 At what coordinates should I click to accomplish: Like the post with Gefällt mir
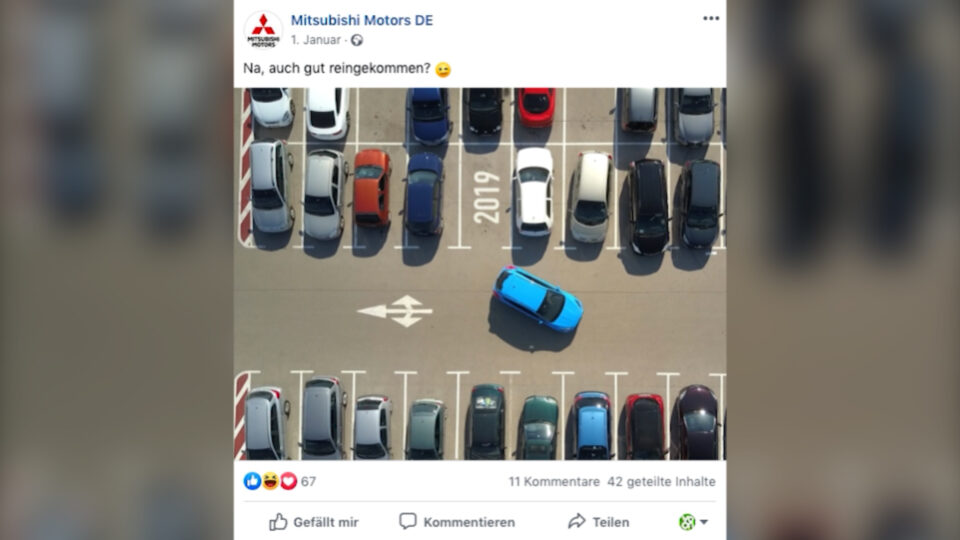[314, 522]
